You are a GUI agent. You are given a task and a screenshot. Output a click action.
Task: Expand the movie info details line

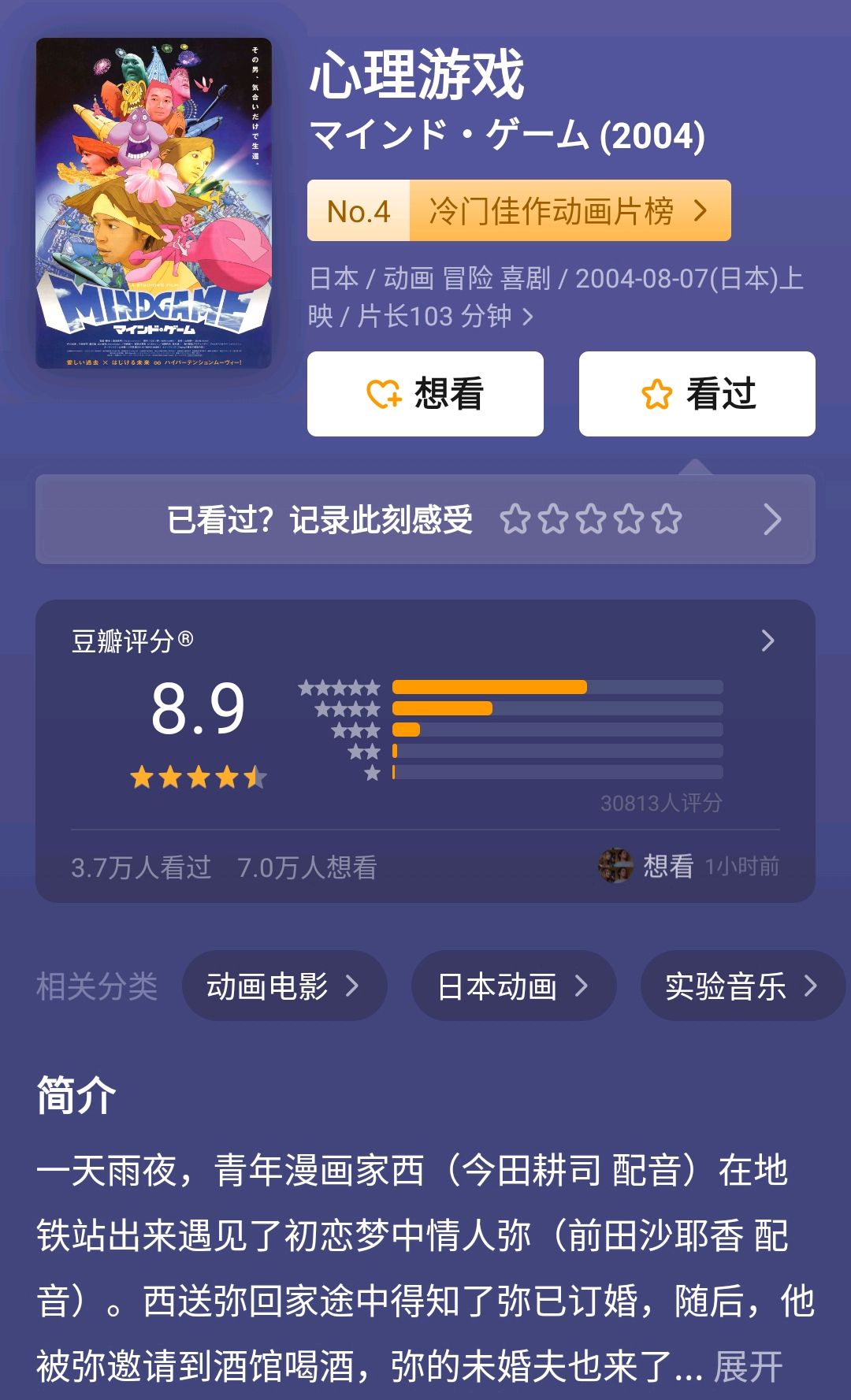[528, 317]
